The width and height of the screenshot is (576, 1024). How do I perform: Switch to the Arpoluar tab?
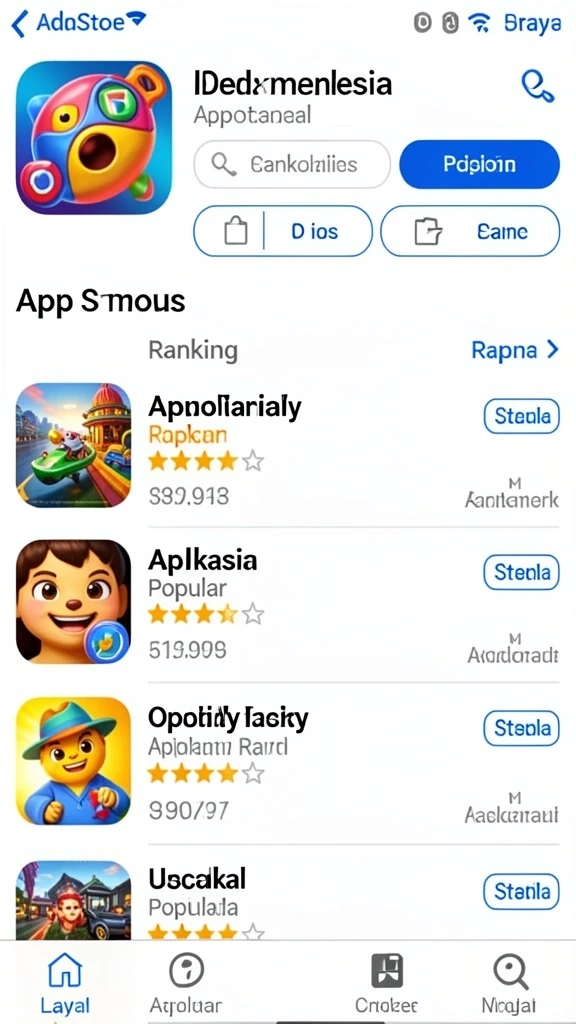click(186, 983)
